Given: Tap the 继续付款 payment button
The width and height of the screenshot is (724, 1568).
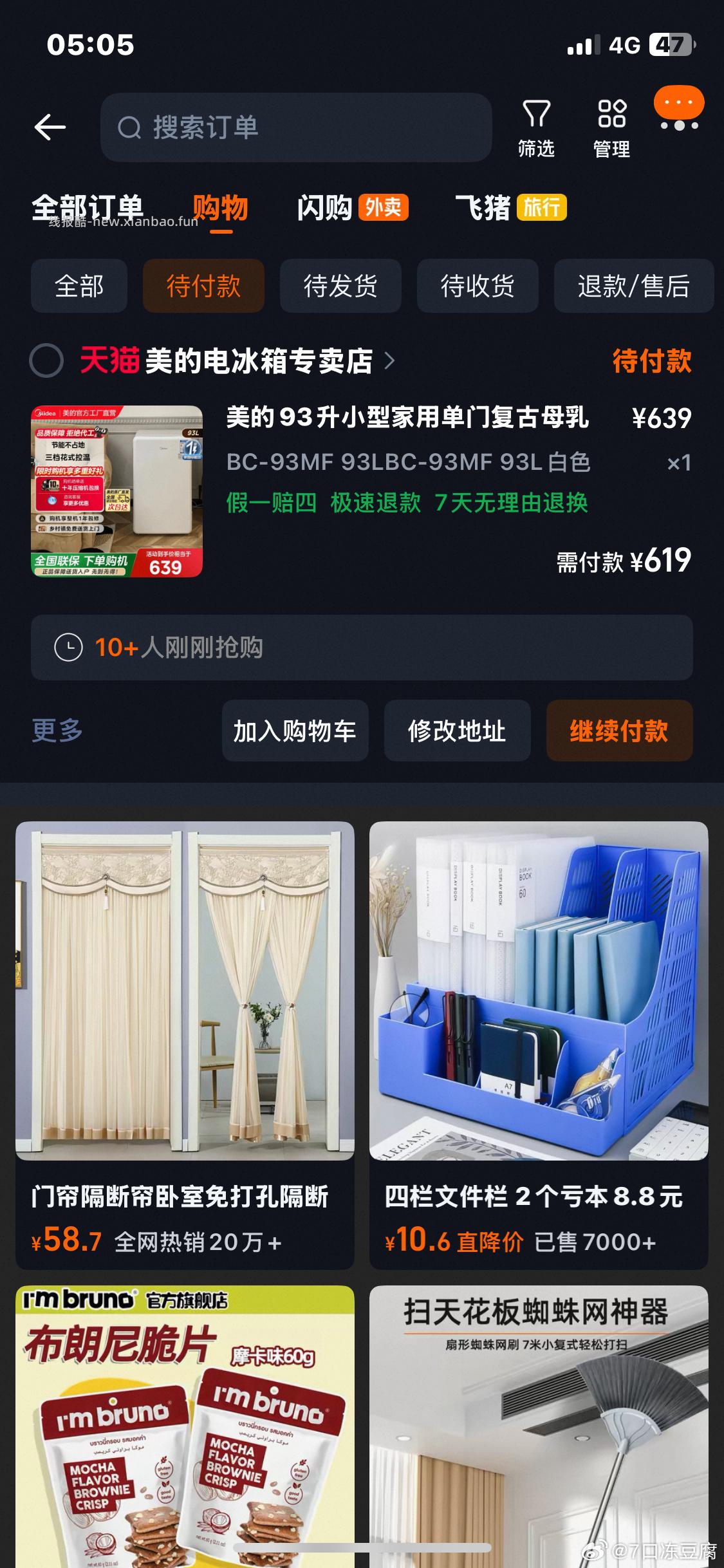Looking at the screenshot, I should coord(619,731).
